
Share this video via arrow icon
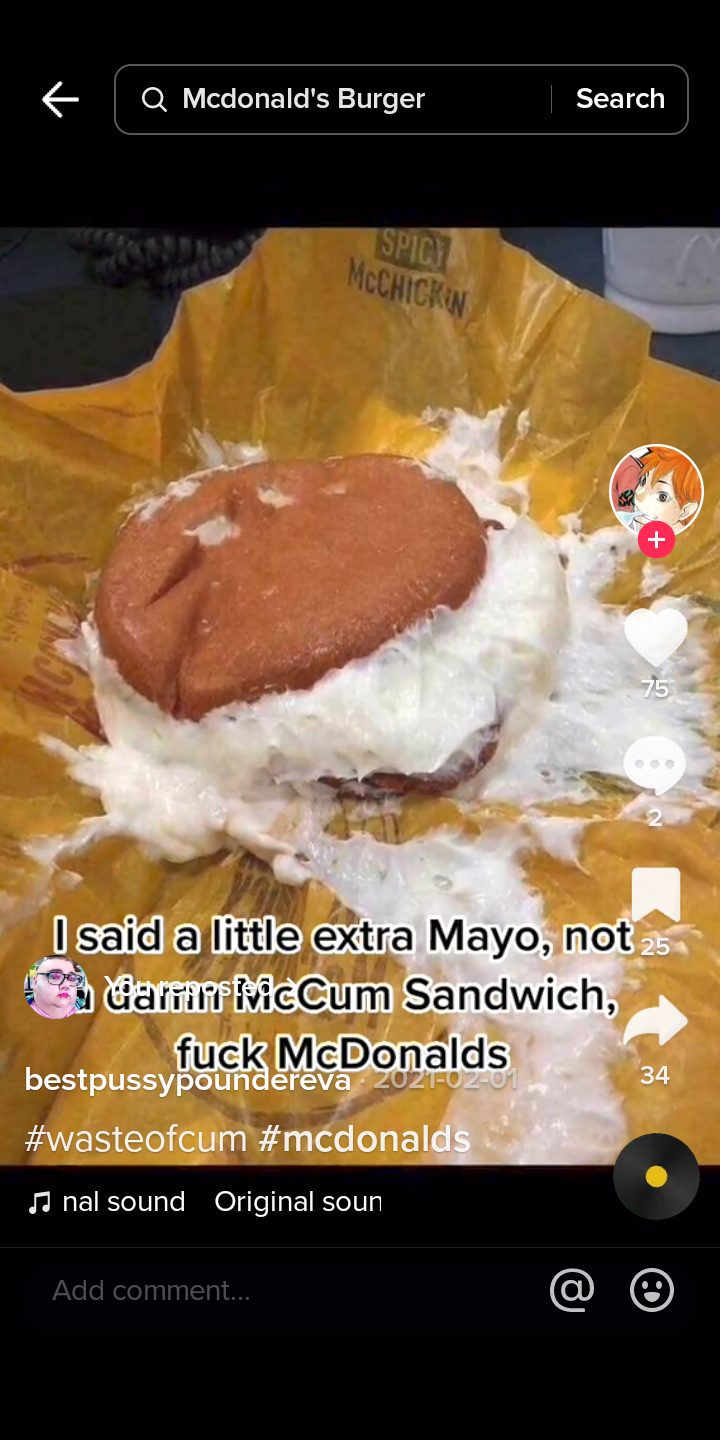click(655, 1024)
